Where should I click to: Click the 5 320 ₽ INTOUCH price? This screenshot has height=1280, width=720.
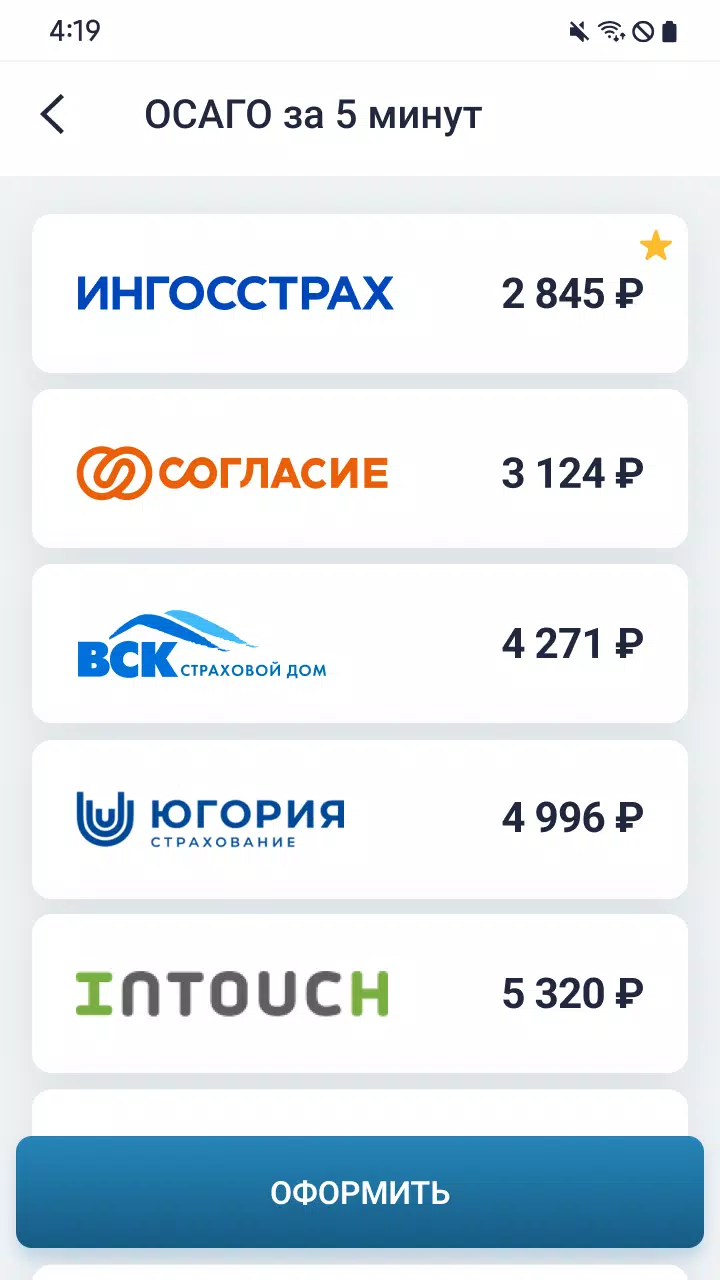pos(572,993)
